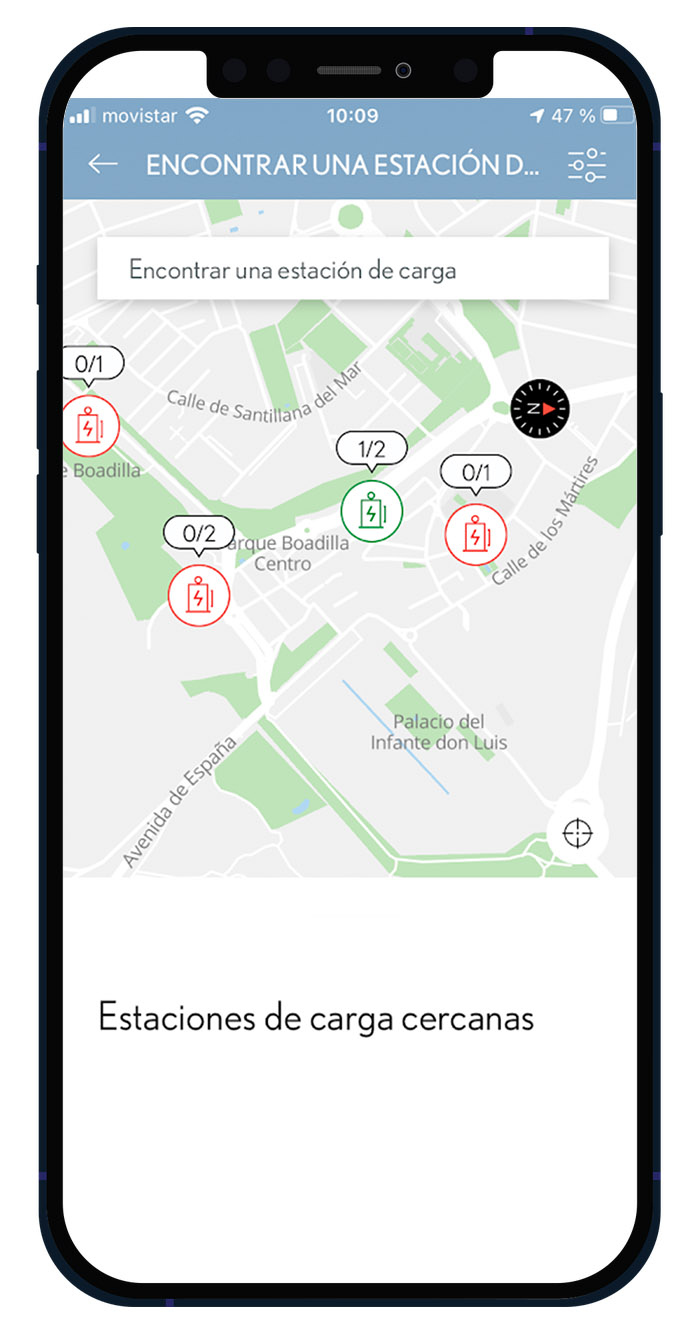Reset map orientation with the compass
The width and height of the screenshot is (696, 1334).
coord(540,408)
